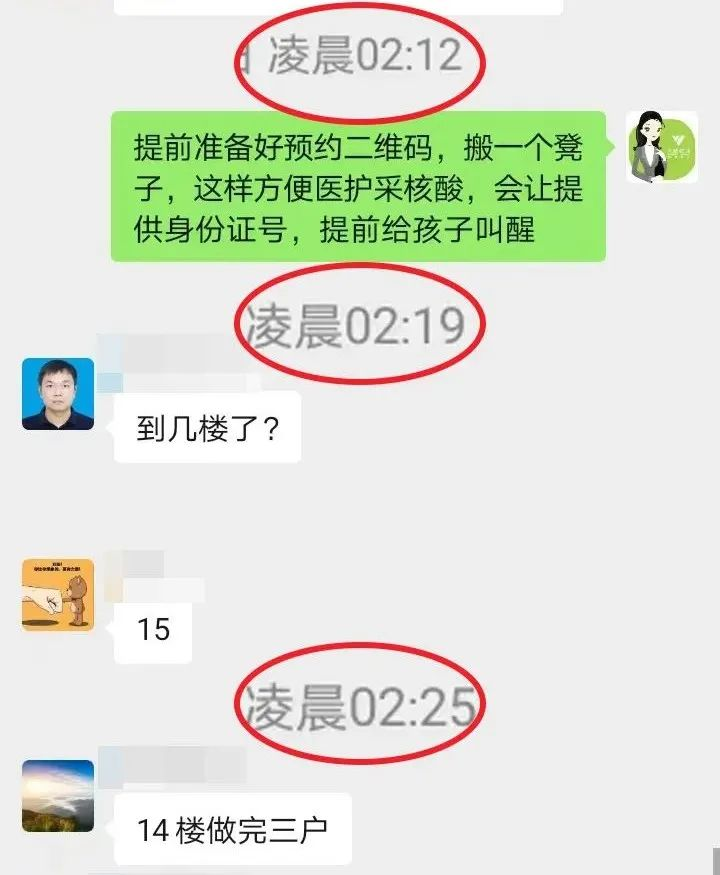Tap avatar beside the "到几楼了？" message
This screenshot has width=720, height=875.
click(58, 394)
